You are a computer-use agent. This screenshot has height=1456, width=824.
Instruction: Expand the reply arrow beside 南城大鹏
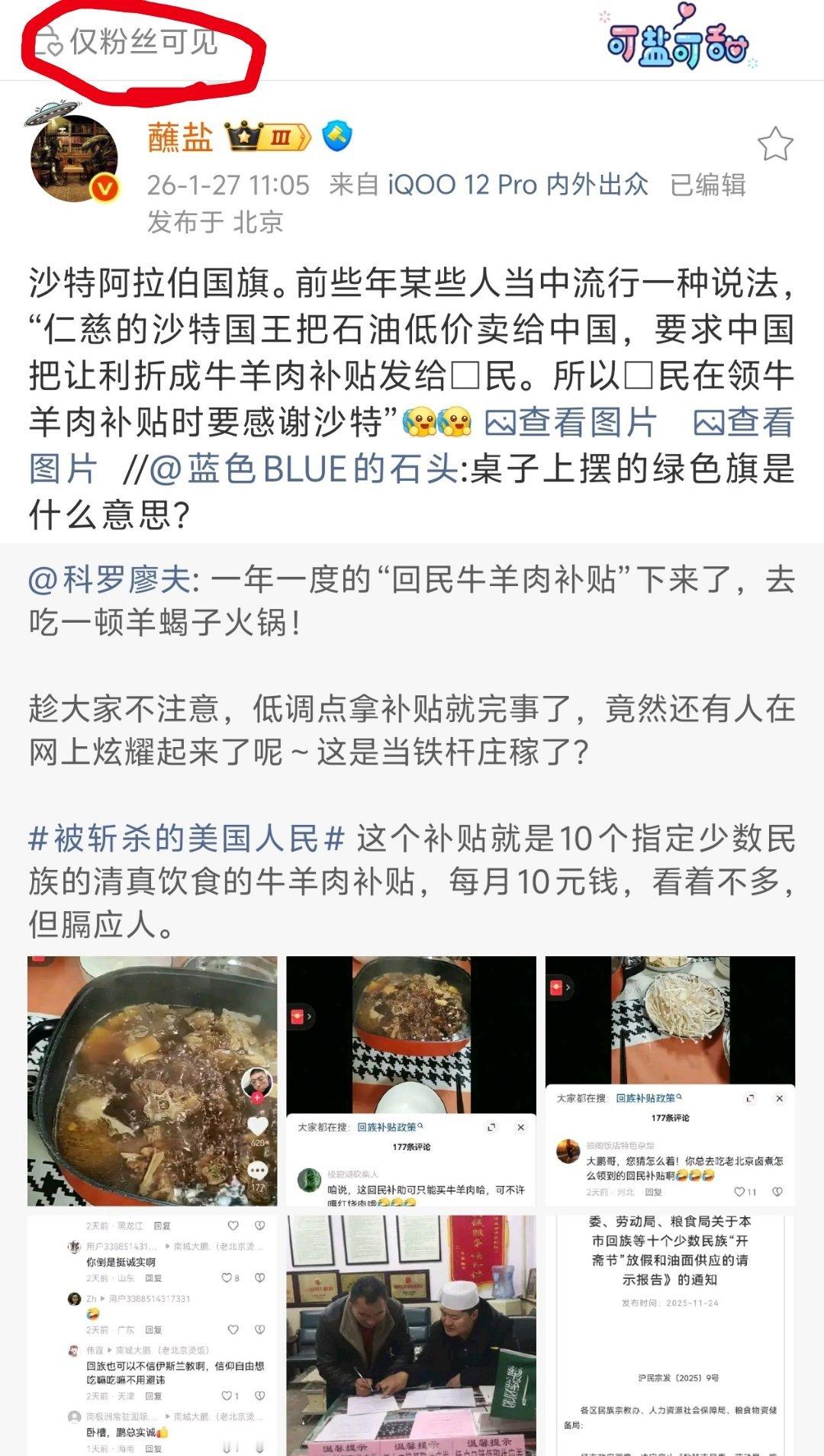point(166,1246)
